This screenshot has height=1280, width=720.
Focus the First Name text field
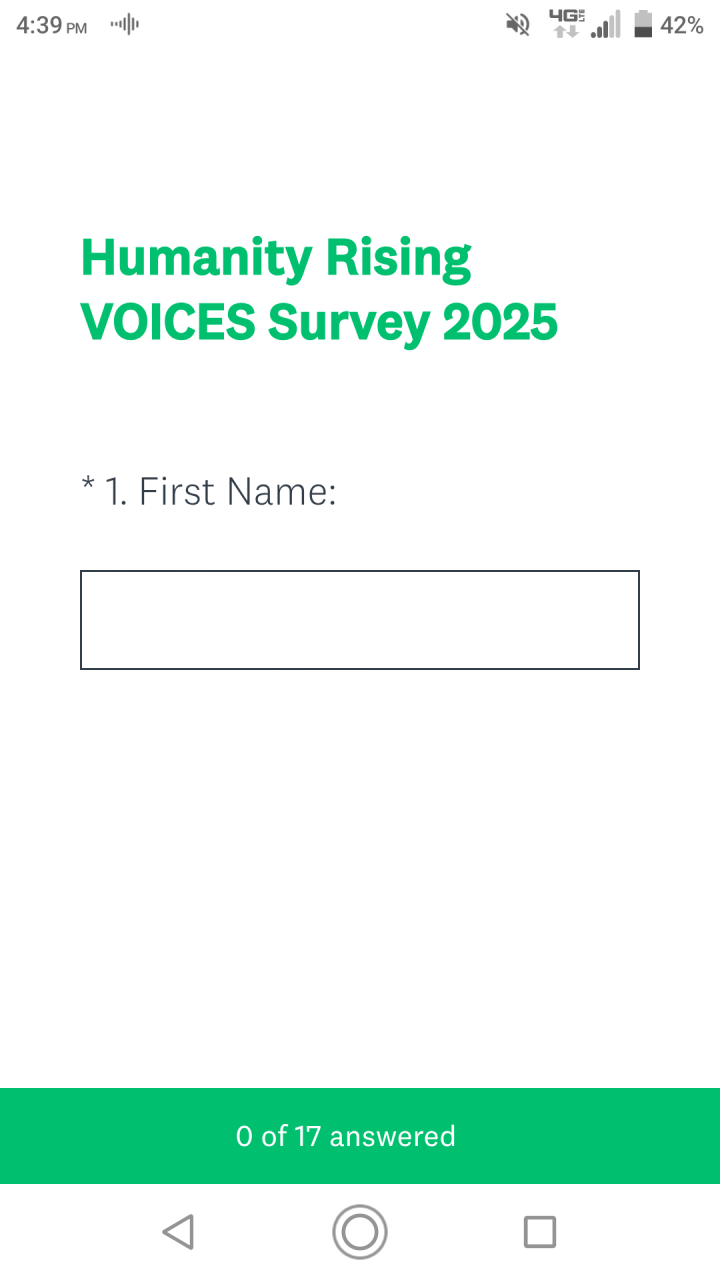point(359,619)
